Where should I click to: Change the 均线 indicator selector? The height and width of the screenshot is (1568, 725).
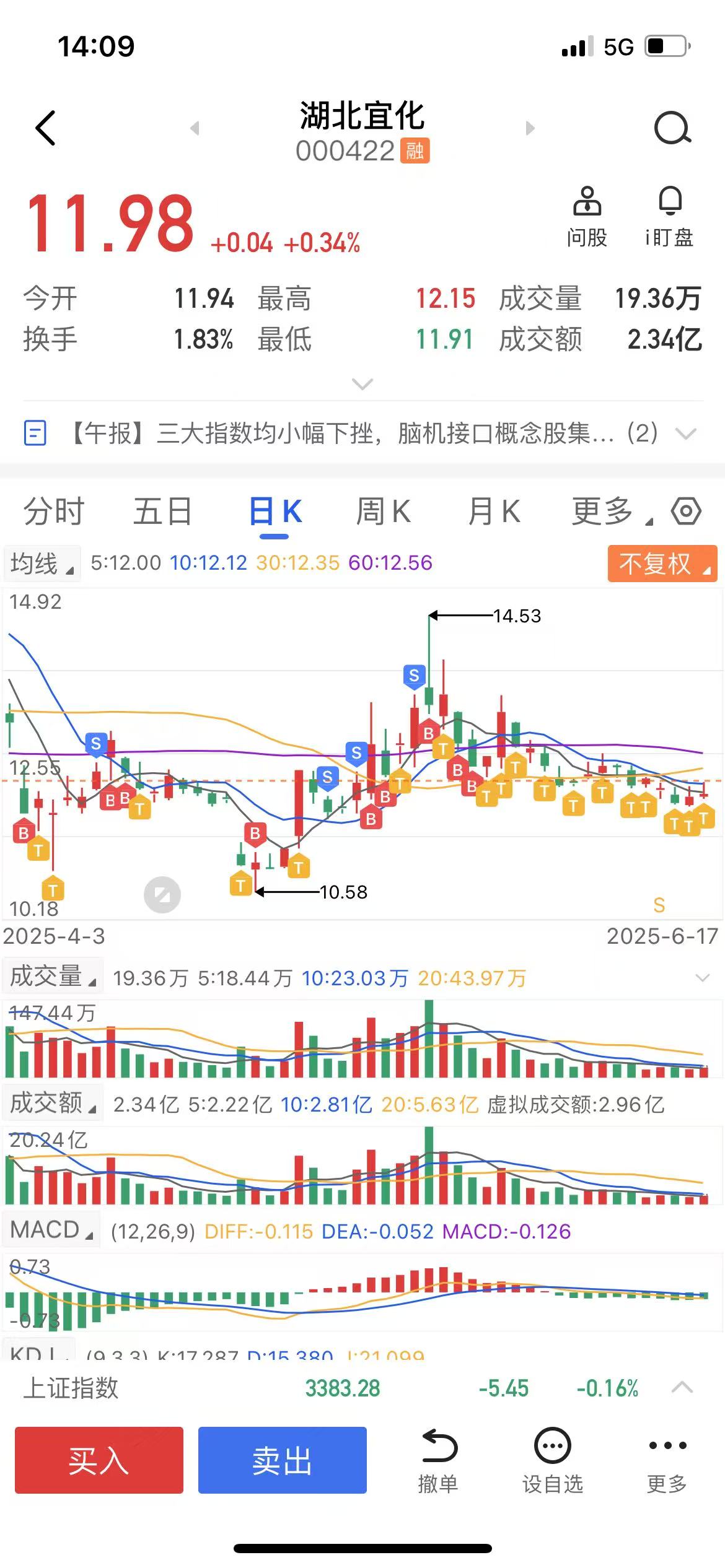(x=42, y=563)
